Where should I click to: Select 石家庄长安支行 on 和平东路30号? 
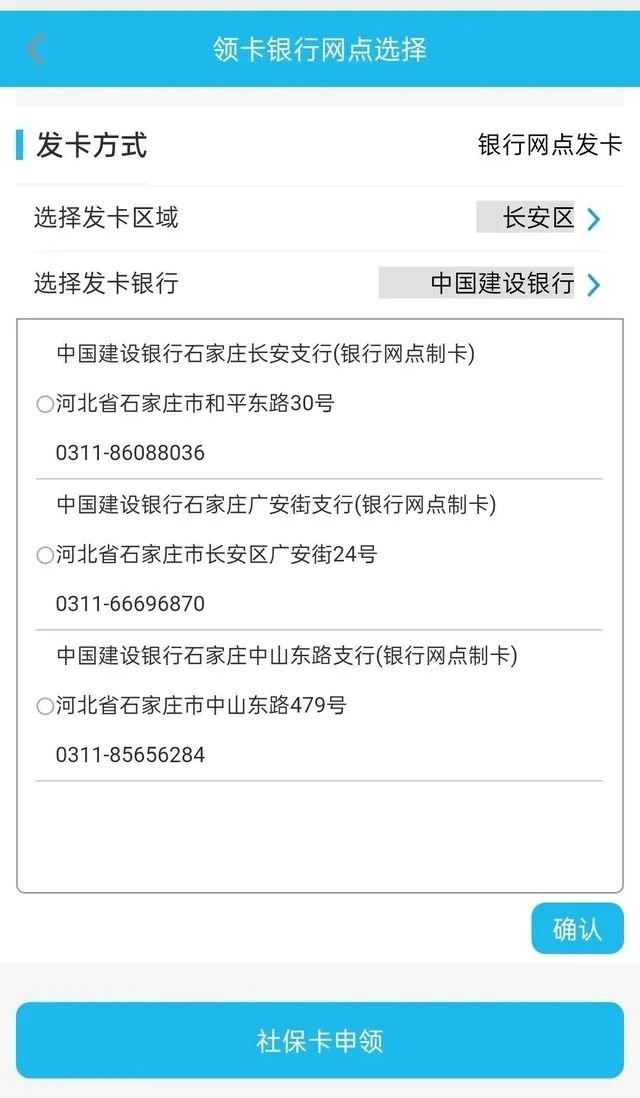point(45,405)
